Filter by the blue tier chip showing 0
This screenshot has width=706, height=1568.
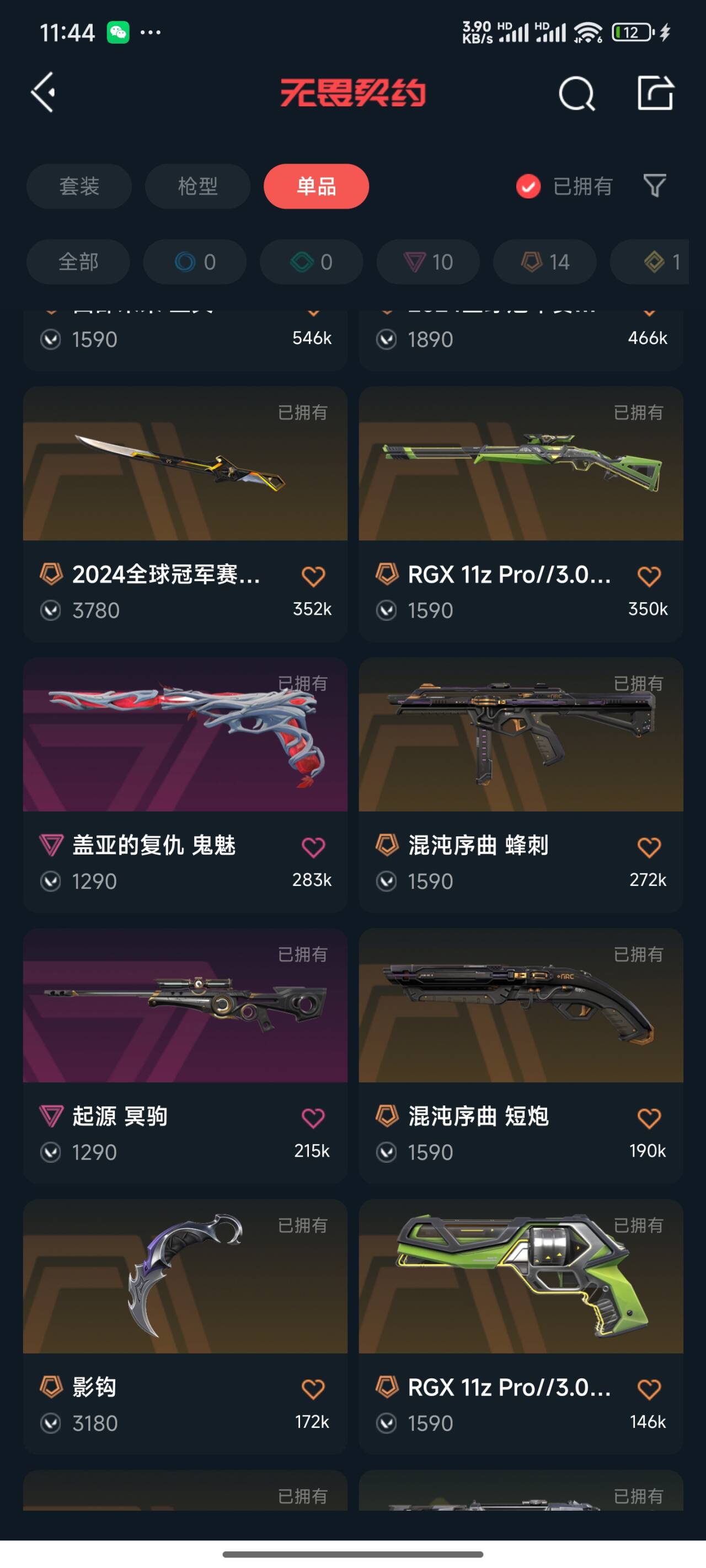point(195,262)
